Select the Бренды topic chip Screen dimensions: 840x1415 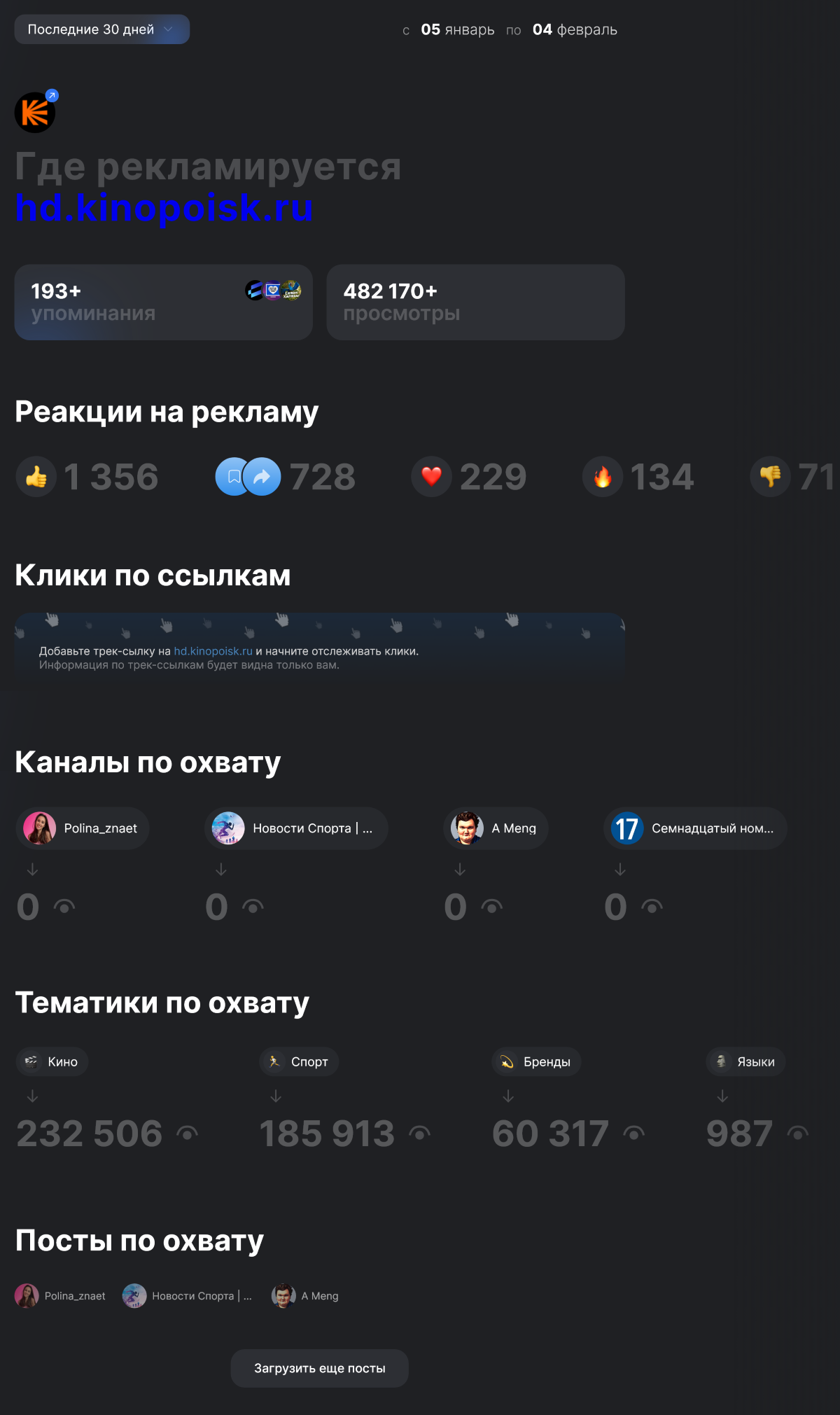pos(536,1062)
